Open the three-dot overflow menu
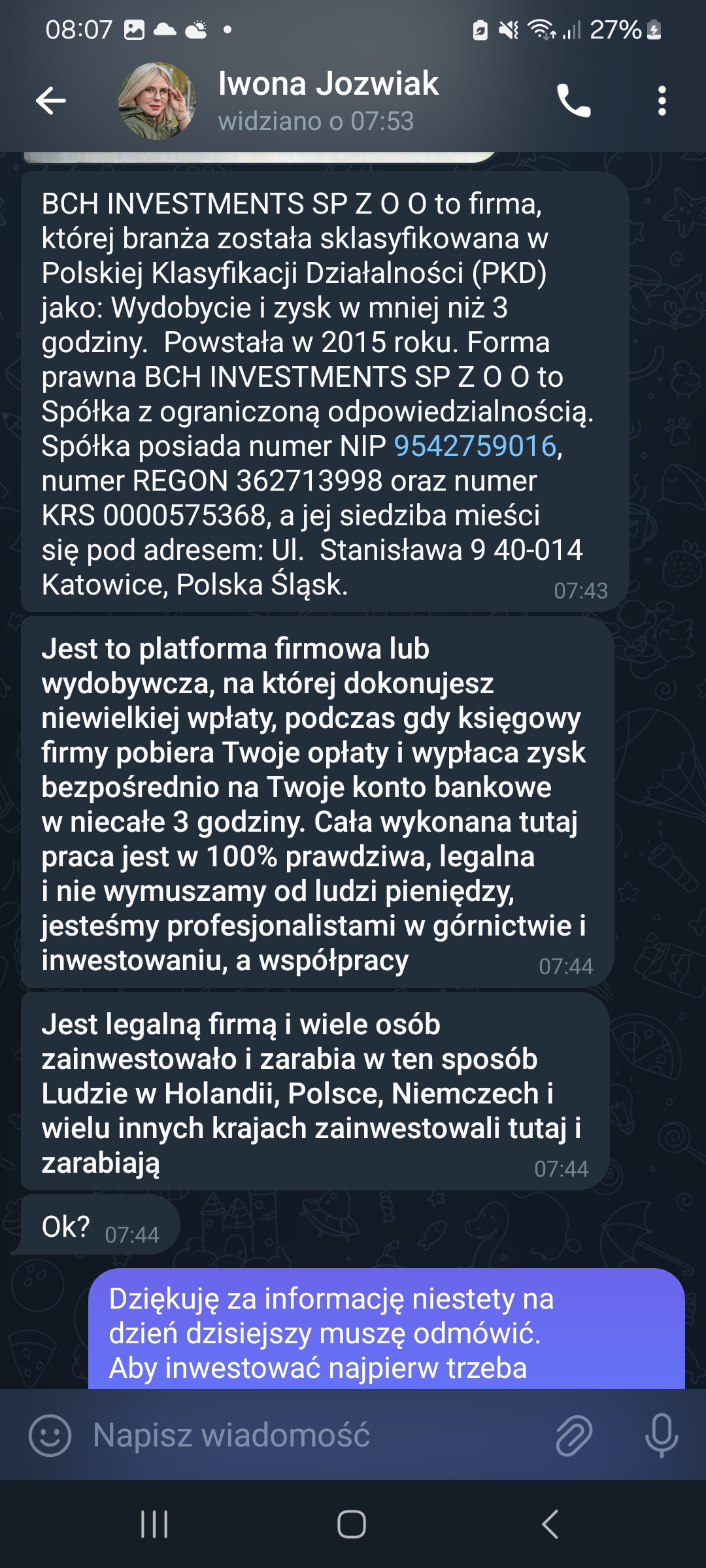Viewport: 706px width, 1568px height. [662, 101]
